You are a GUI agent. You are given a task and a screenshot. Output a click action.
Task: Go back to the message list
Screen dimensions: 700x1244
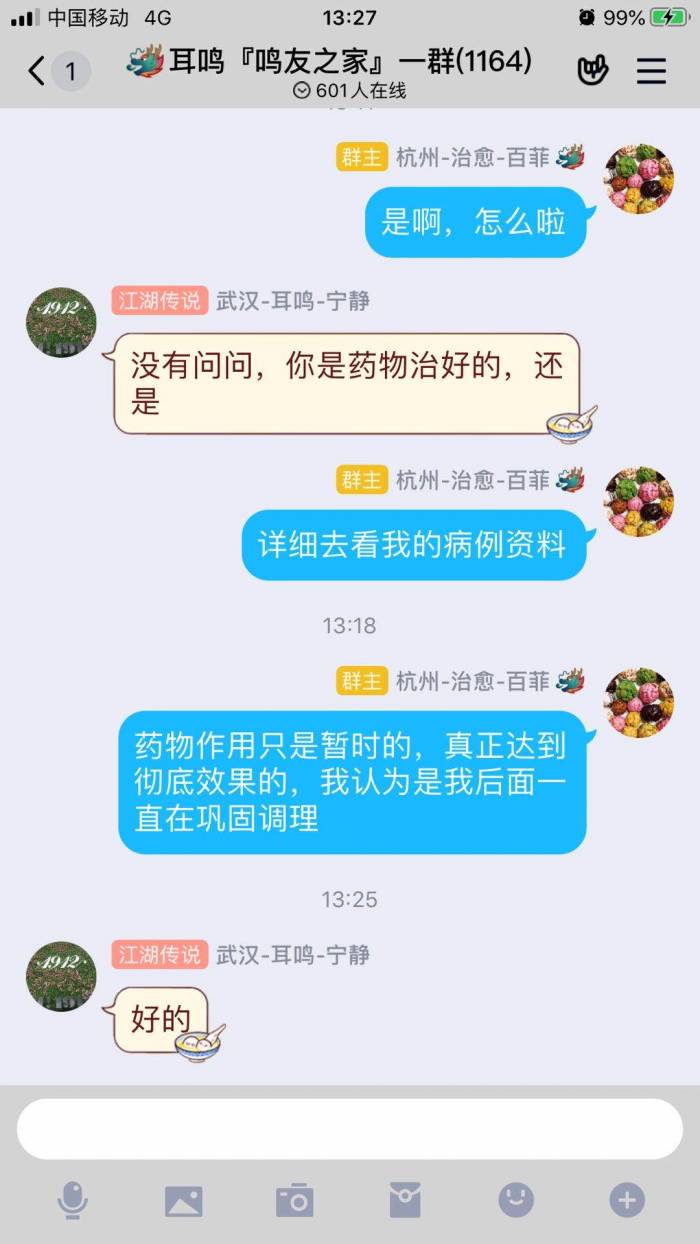pos(37,71)
